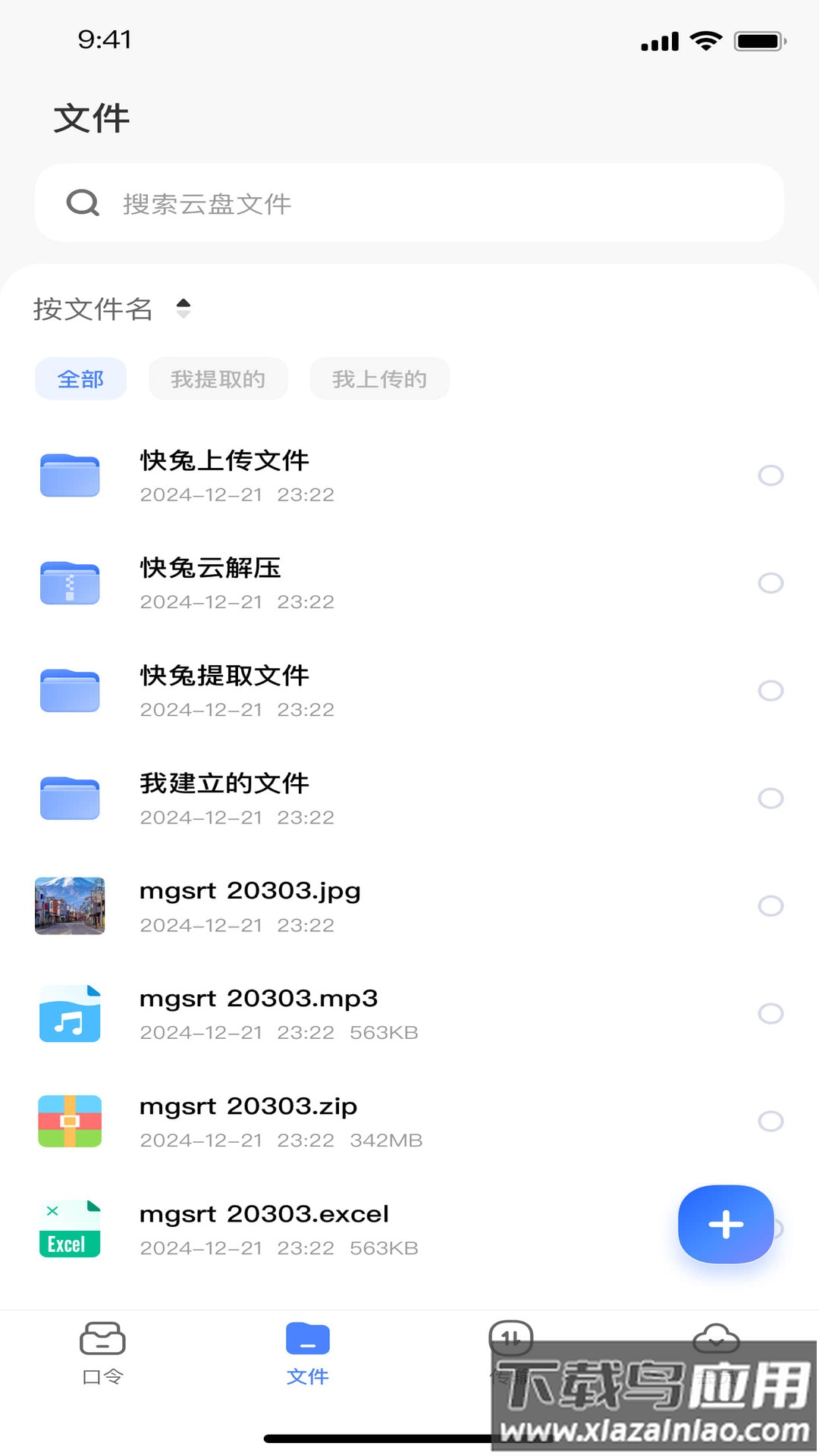Toggle the 按文件名 sort order arrows
This screenshot has height=1456, width=819.
184,309
